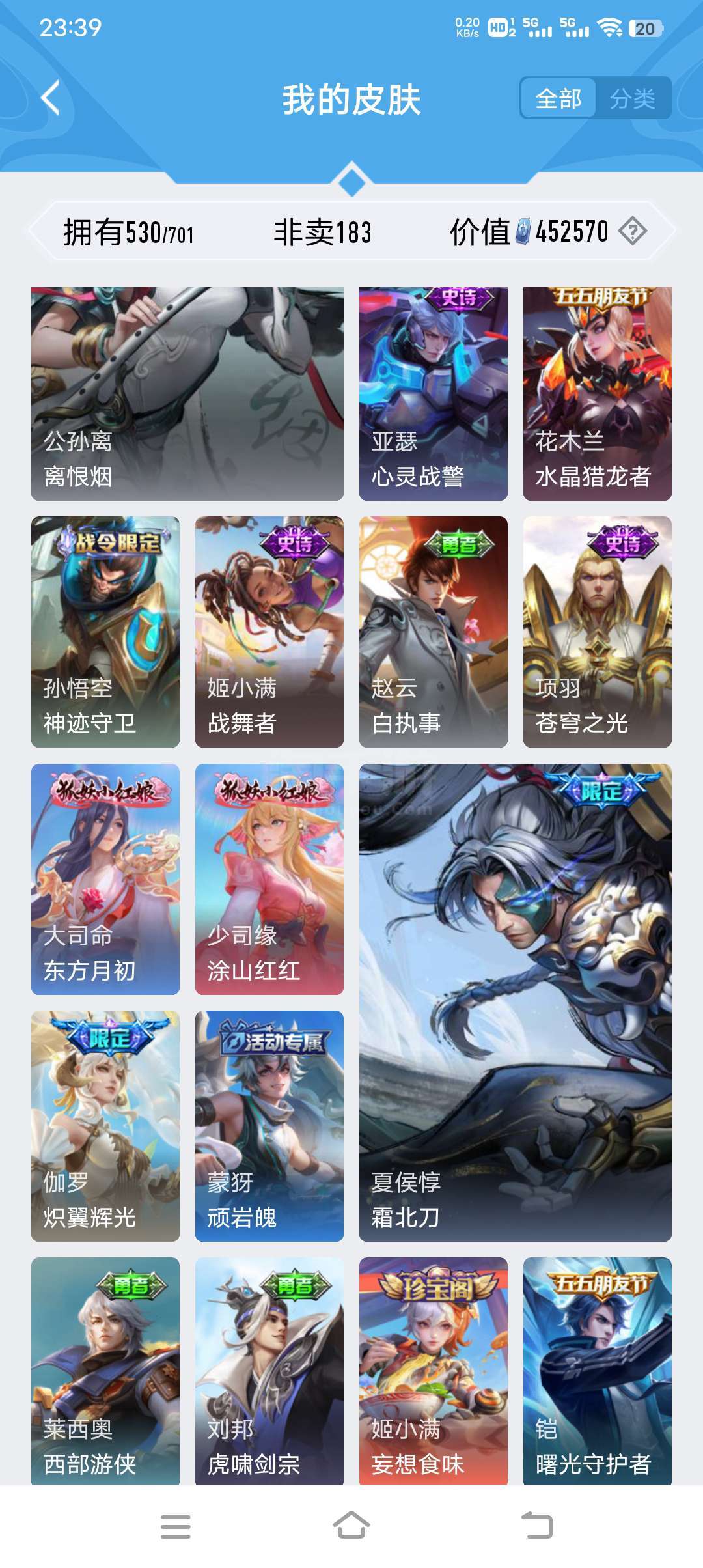View 刘邦 虎啸剑宗 skin
Screen dimensions: 703x1568
[269, 1370]
